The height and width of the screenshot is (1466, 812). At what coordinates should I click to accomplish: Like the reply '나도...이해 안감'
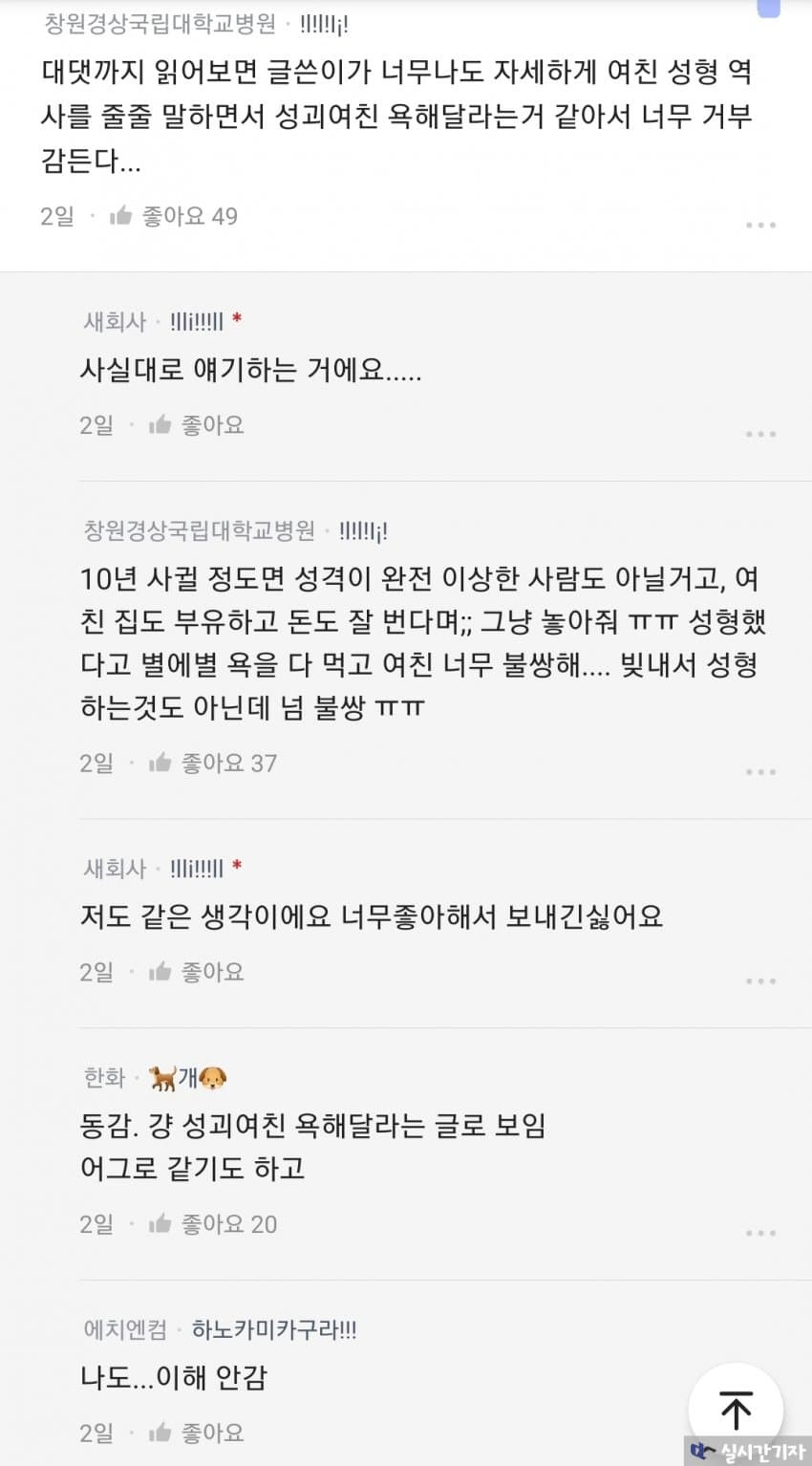pos(196,1433)
